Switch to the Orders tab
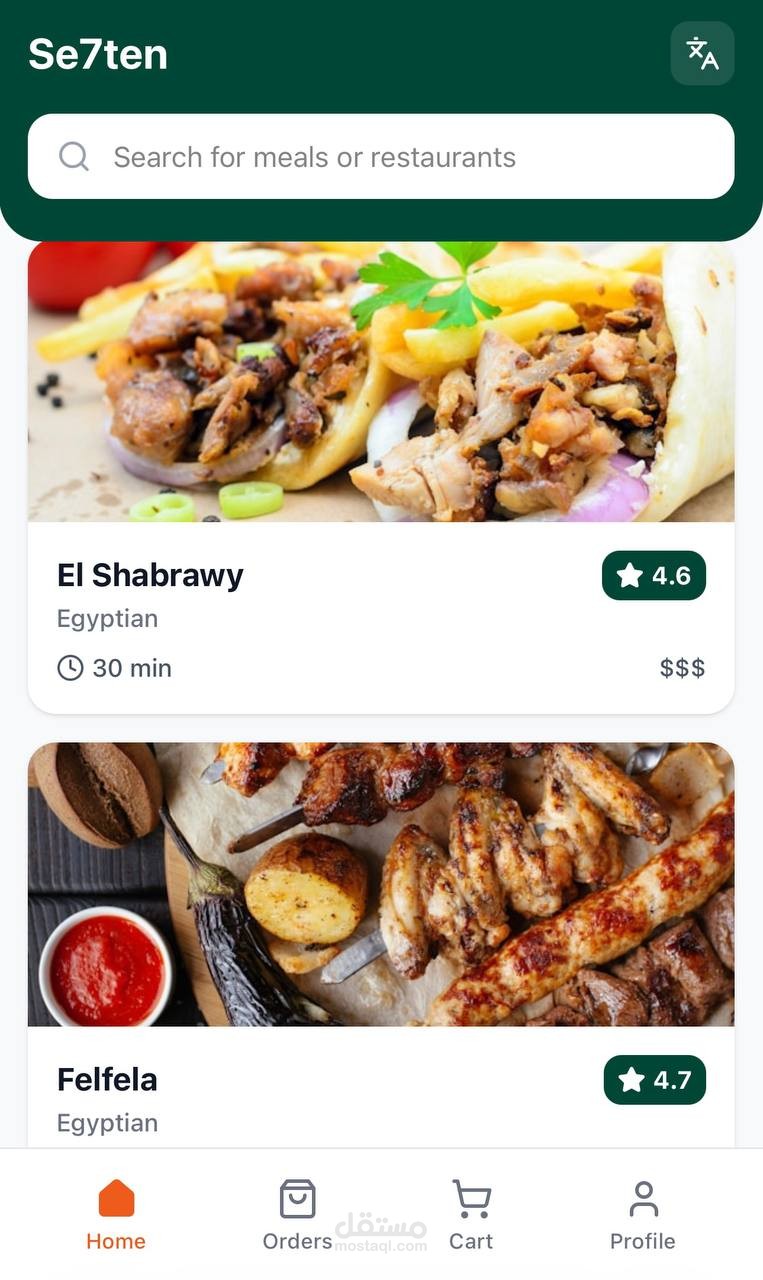Image resolution: width=763 pixels, height=1280 pixels. coord(297,1214)
